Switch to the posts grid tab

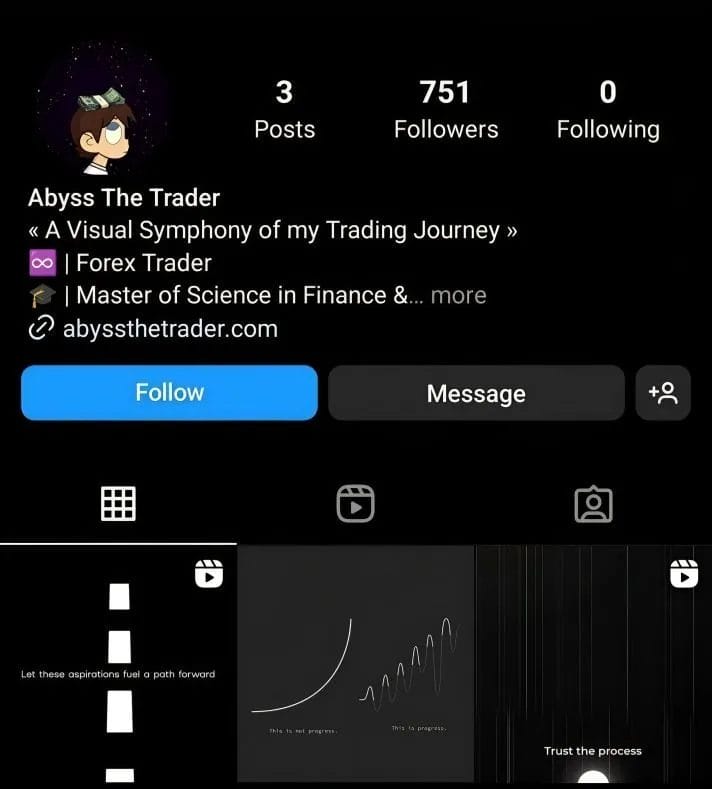pos(118,504)
